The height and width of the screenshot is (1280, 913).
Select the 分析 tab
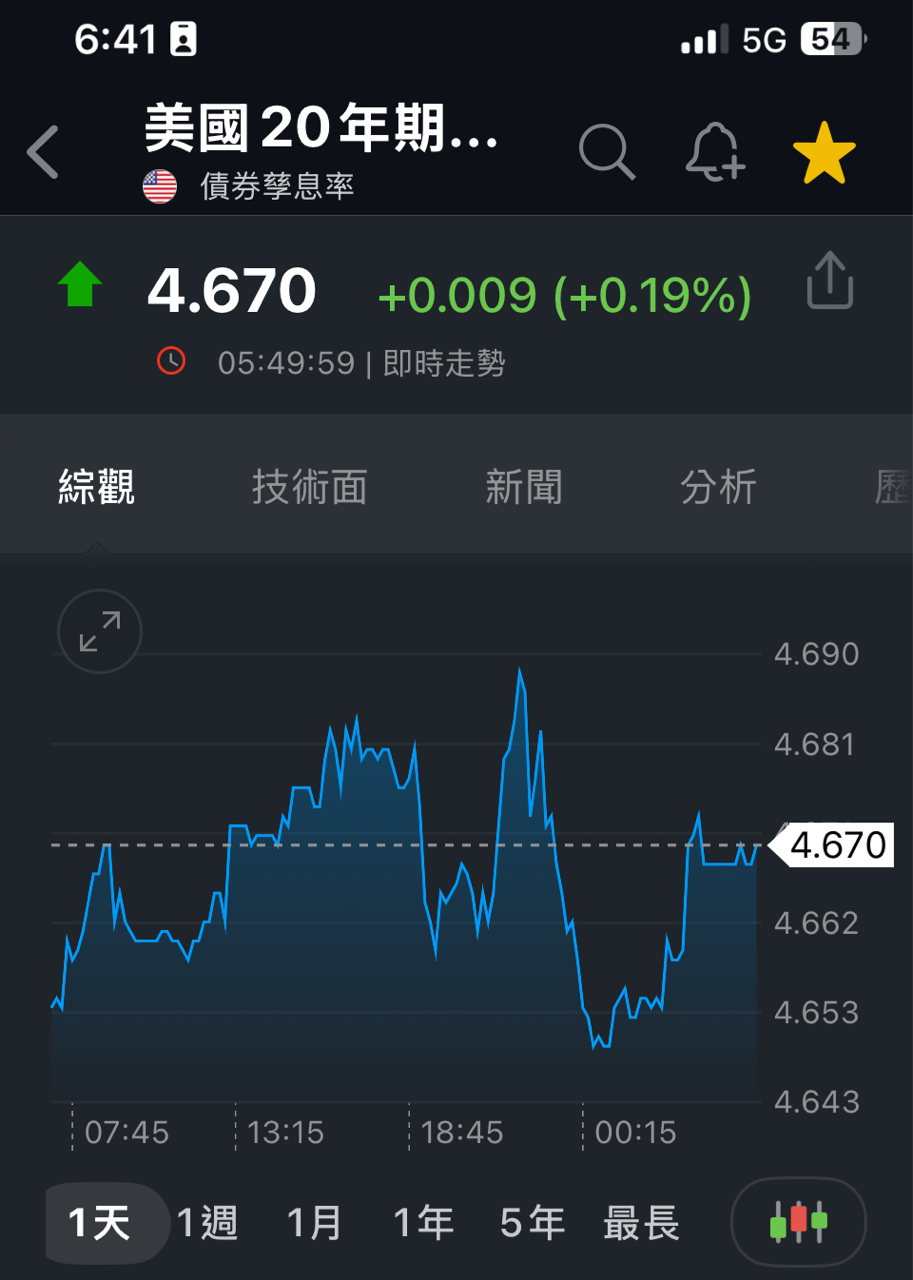[x=718, y=487]
